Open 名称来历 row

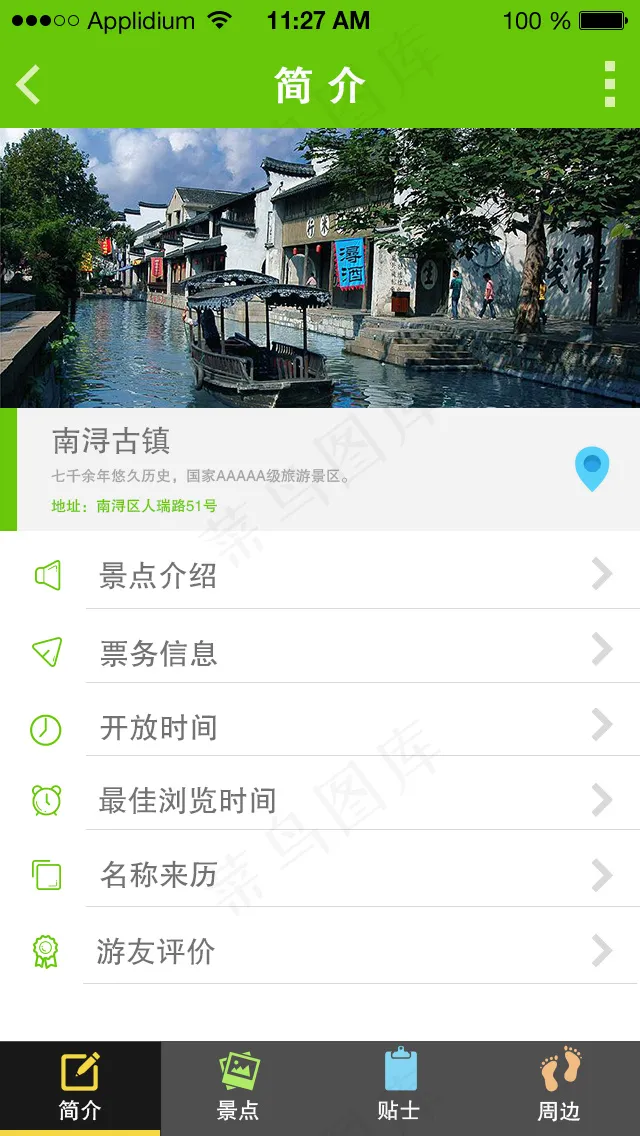(x=320, y=875)
